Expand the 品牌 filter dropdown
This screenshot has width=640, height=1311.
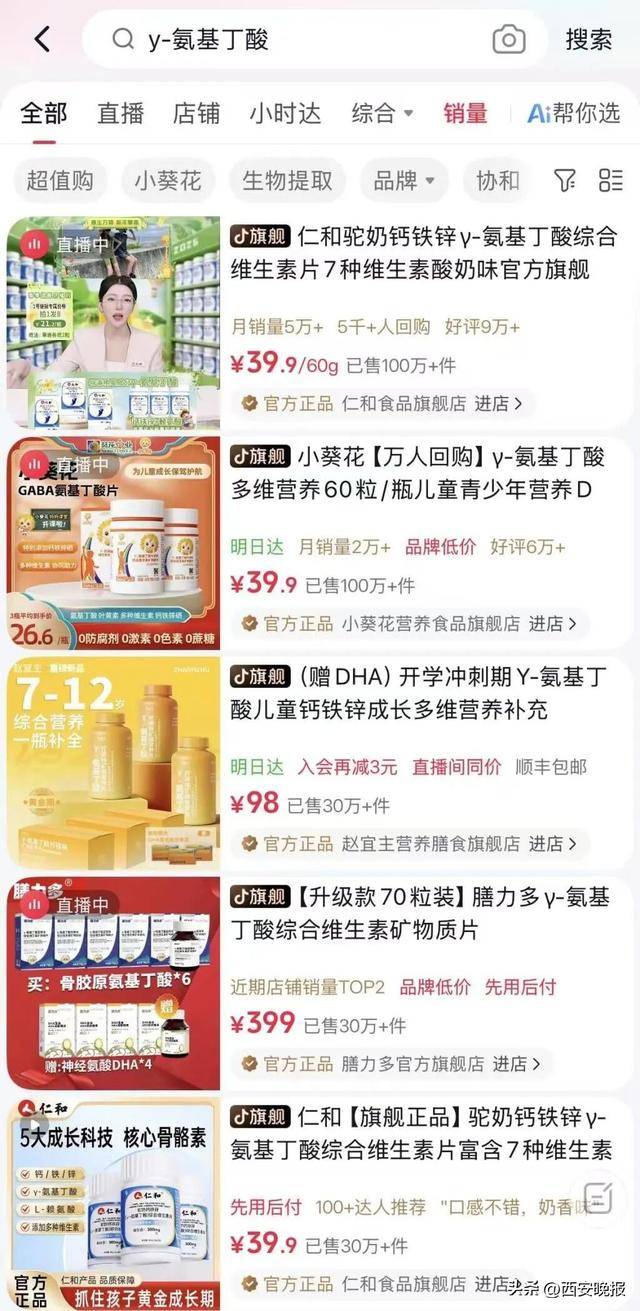(x=404, y=180)
